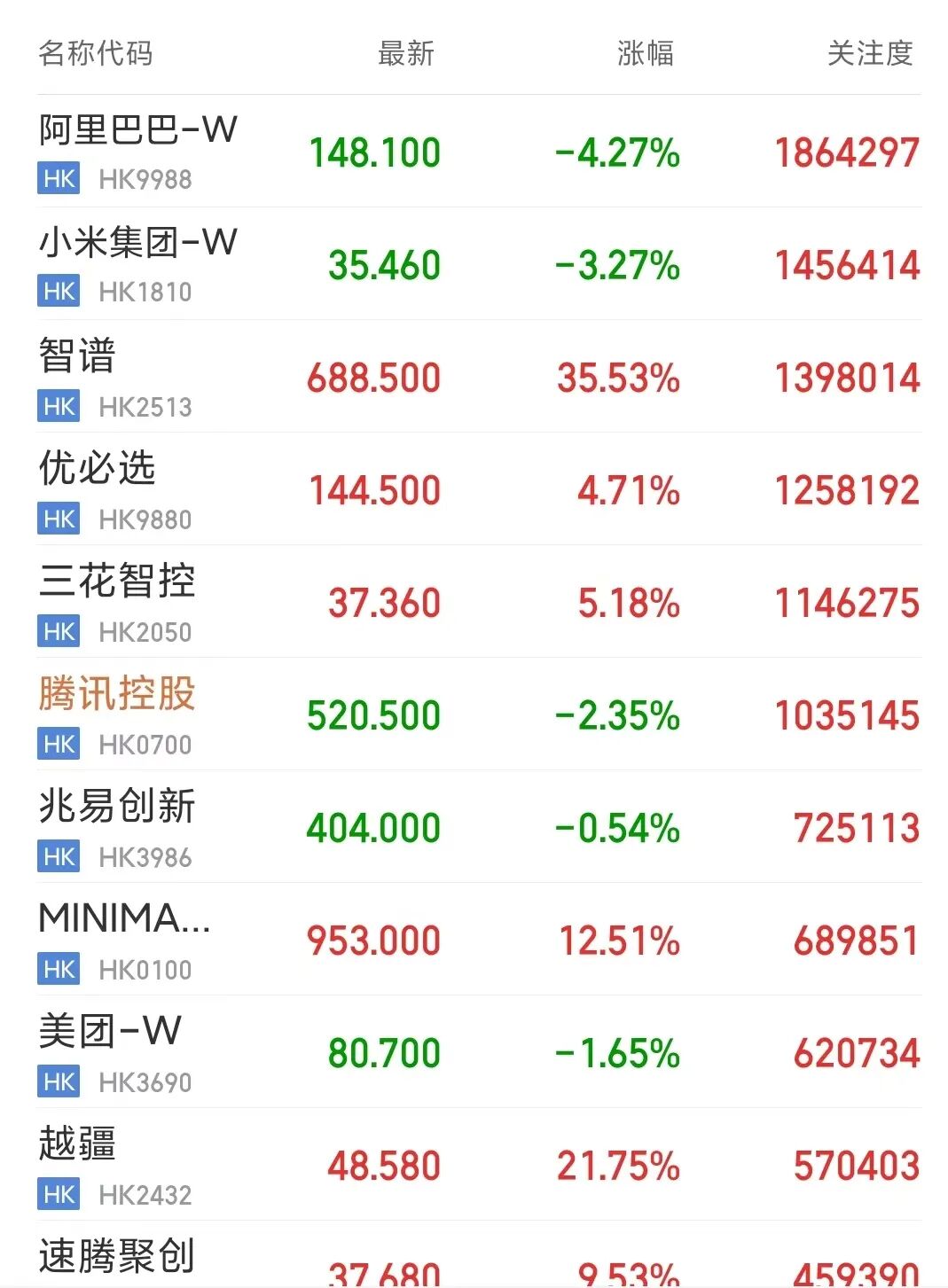Click the HK icon next to HK2050
948x1288 pixels.
click(x=57, y=630)
